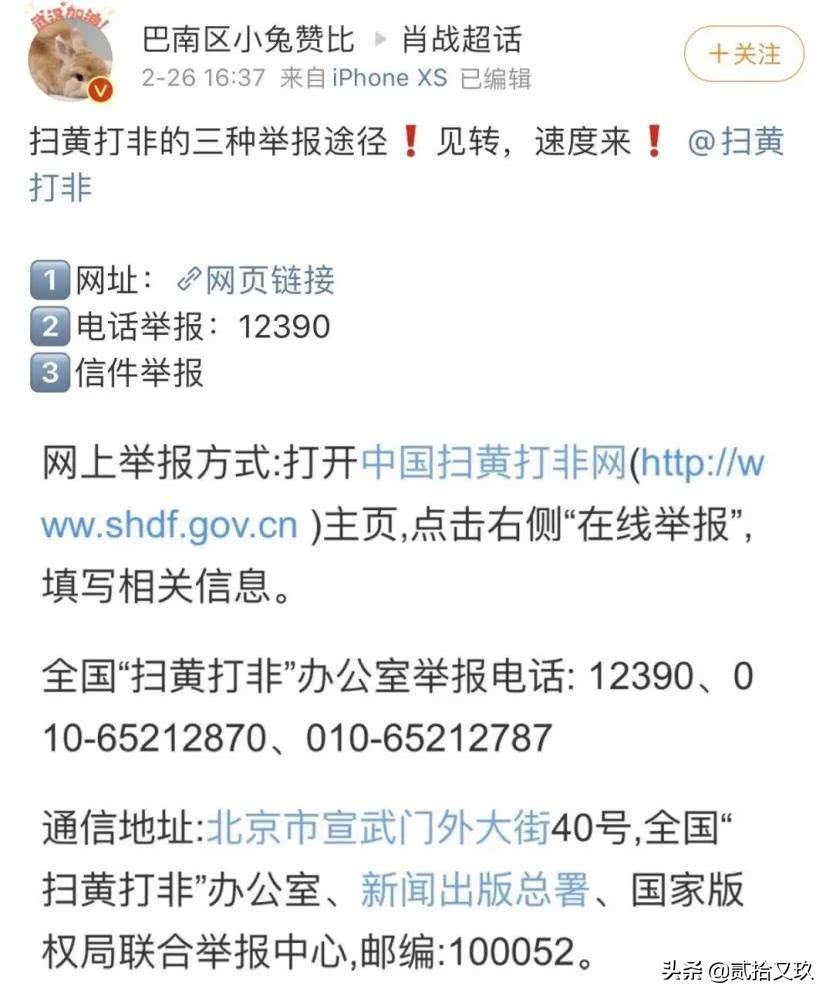Open the 网页链接 web link
The height and width of the screenshot is (1000, 833).
pyautogui.click(x=270, y=281)
